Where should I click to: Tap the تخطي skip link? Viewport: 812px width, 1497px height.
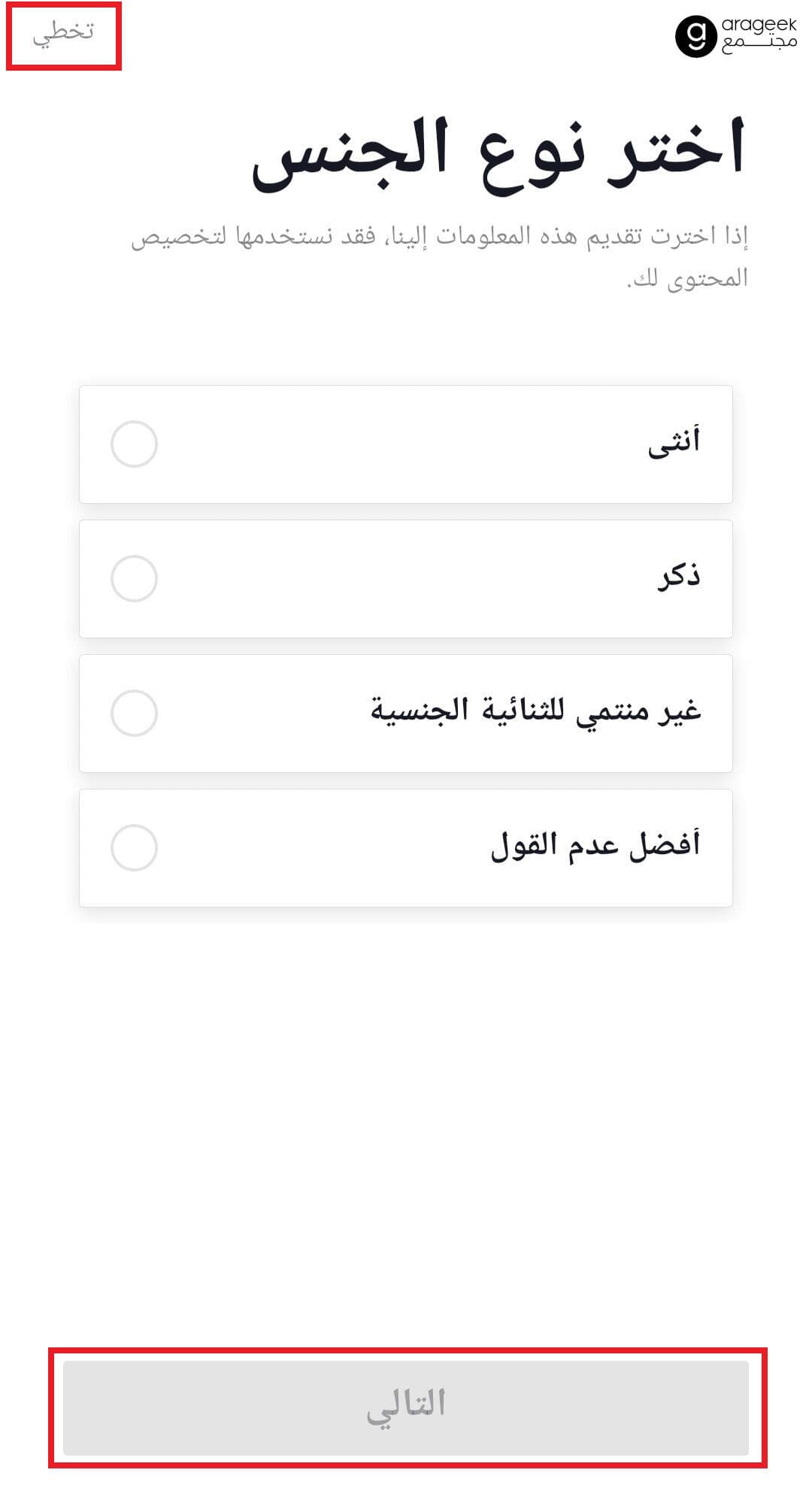click(x=63, y=32)
